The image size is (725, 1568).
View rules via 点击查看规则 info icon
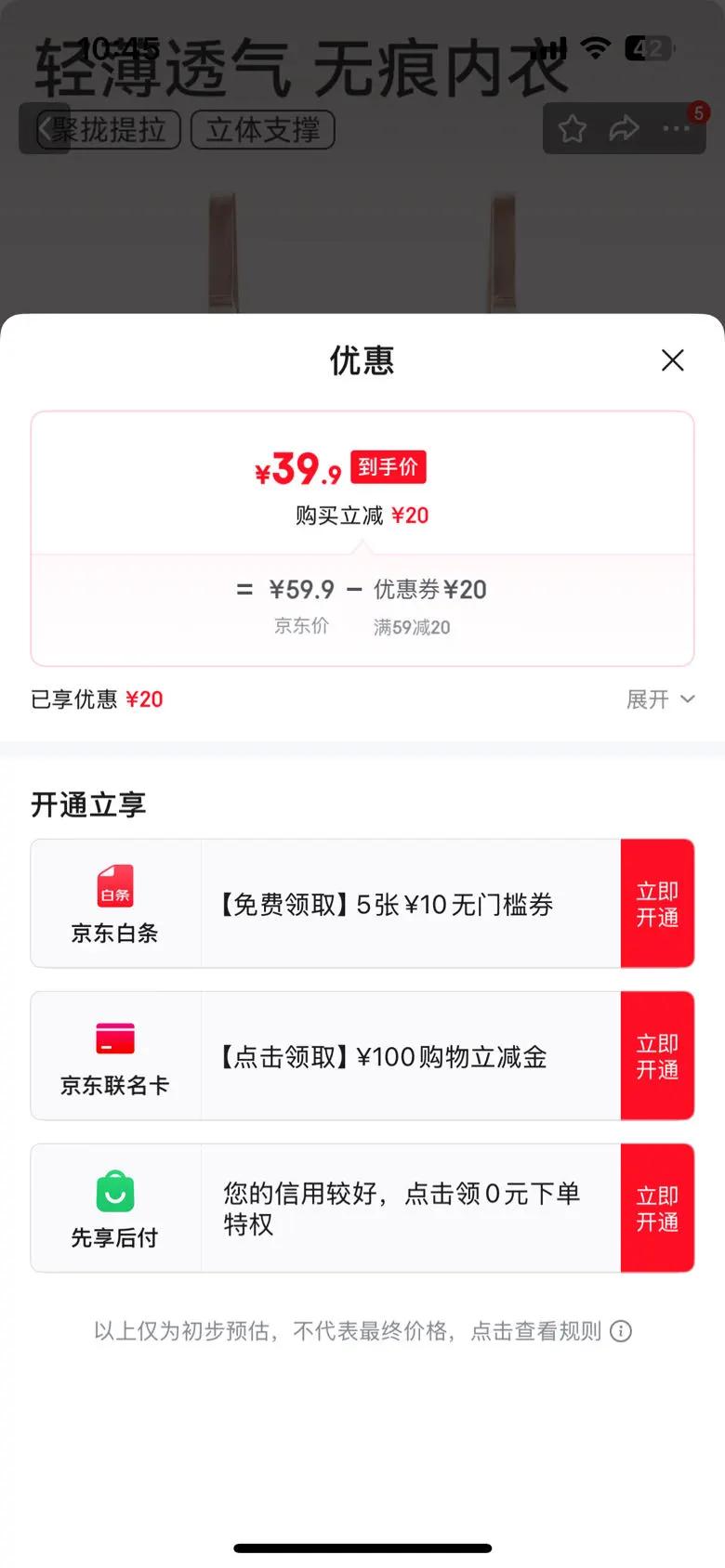click(621, 1331)
